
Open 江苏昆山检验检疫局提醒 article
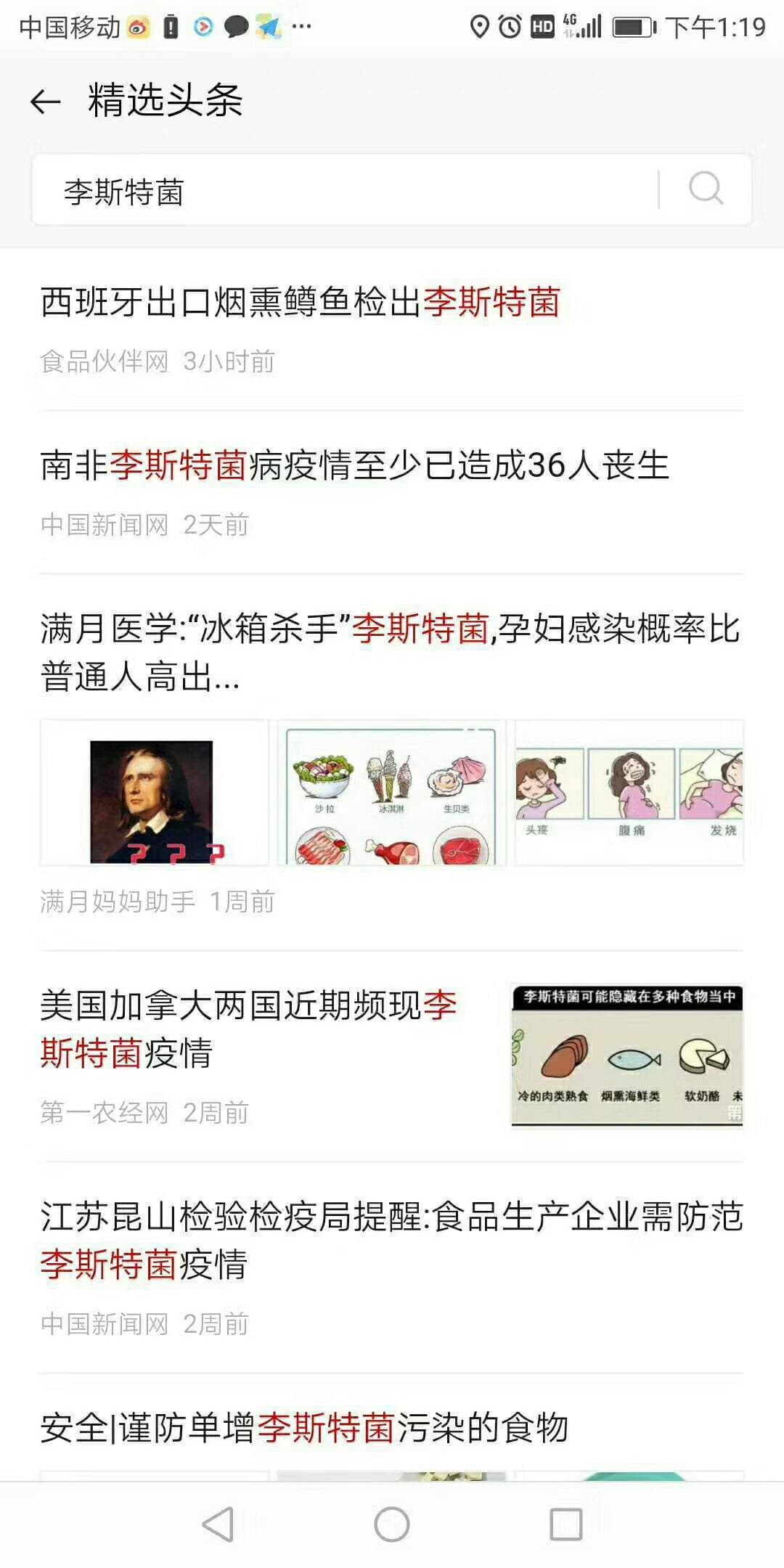[391, 1240]
